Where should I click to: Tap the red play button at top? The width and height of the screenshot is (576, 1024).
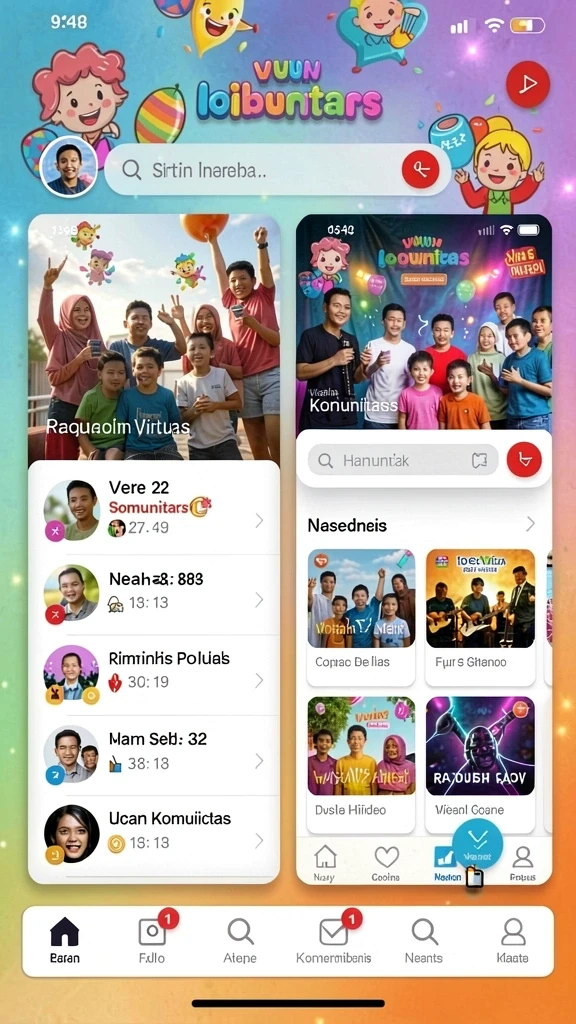528,84
